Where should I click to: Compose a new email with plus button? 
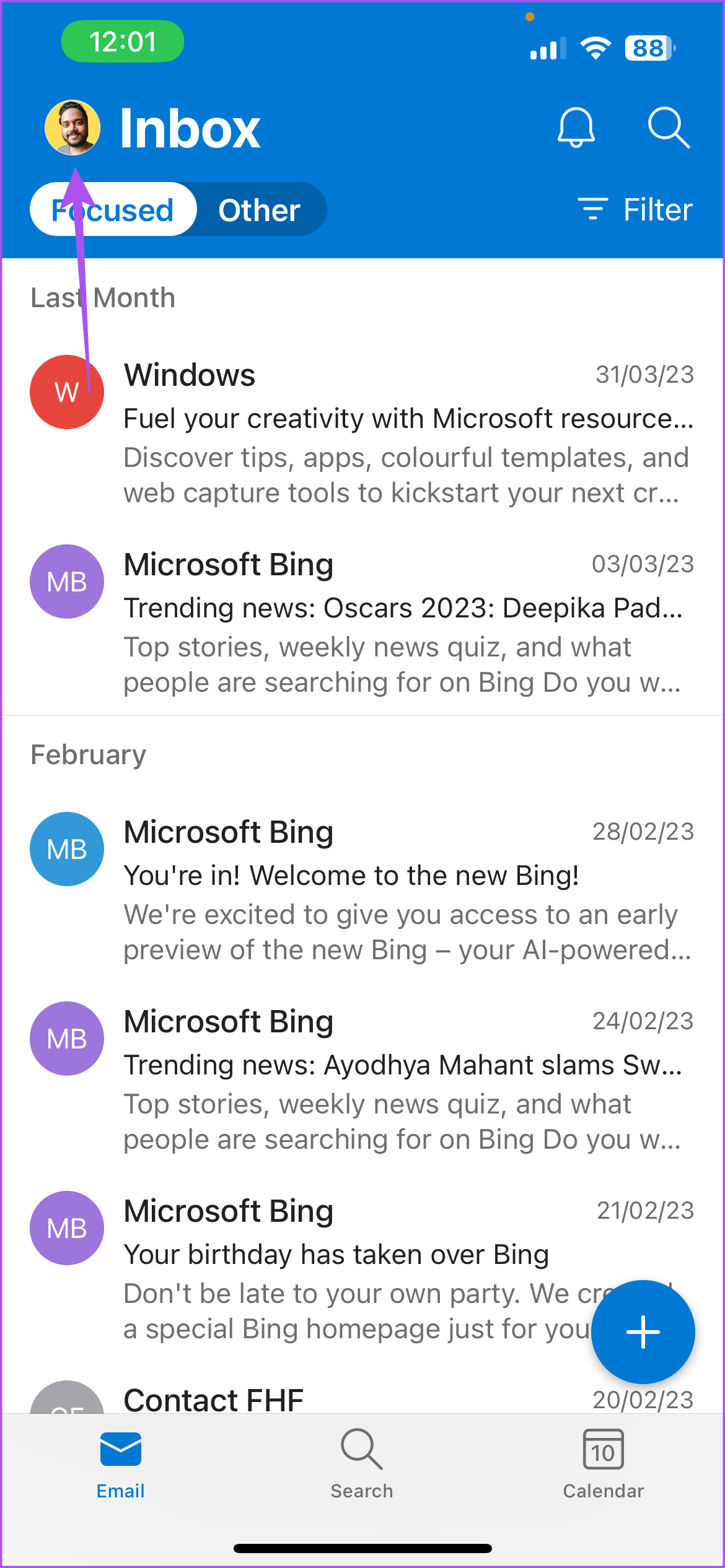pyautogui.click(x=643, y=1331)
